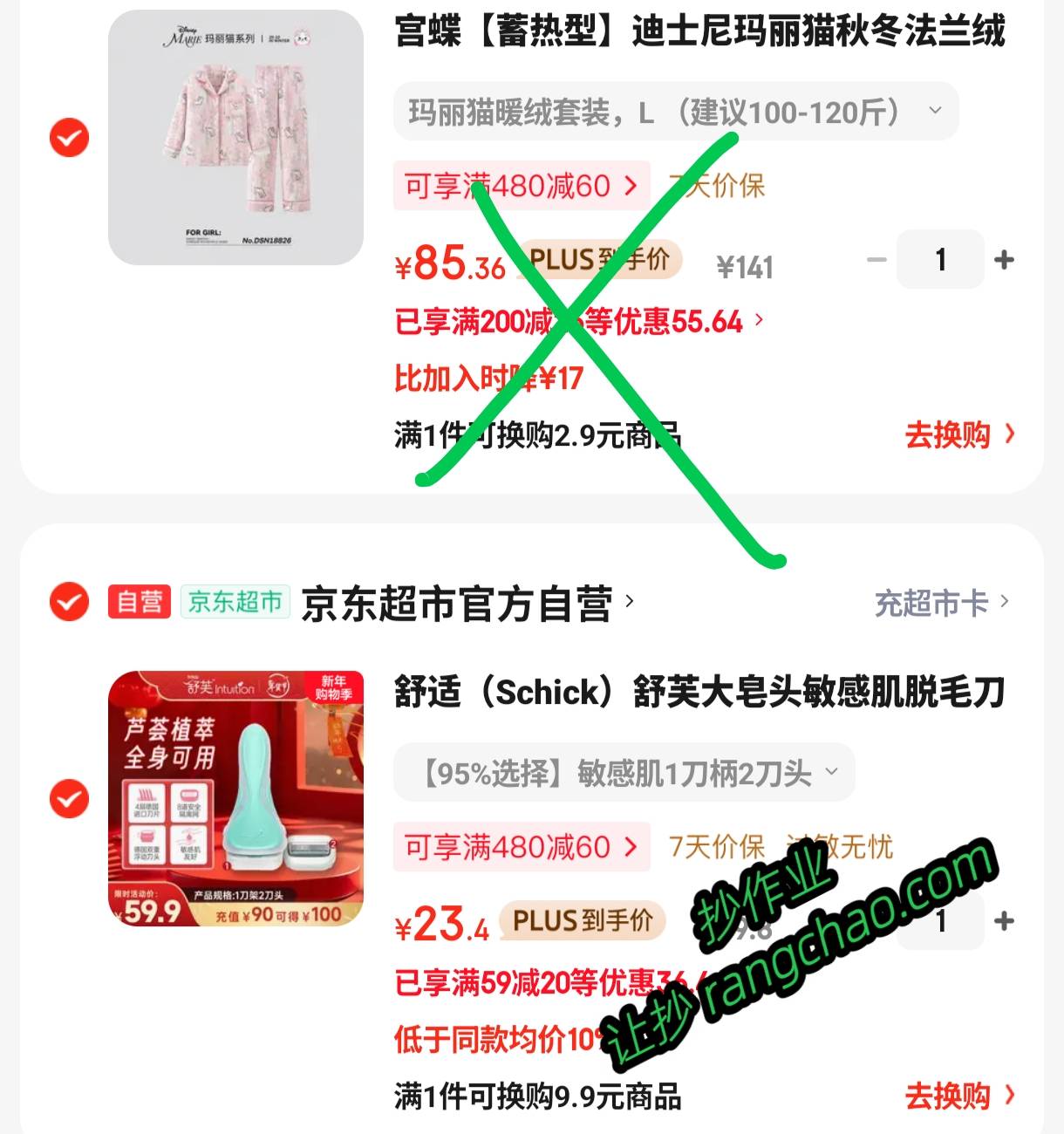The image size is (1064, 1134).
Task: Tap 去换购 for the 9.9元 offer
Action: [959, 1096]
